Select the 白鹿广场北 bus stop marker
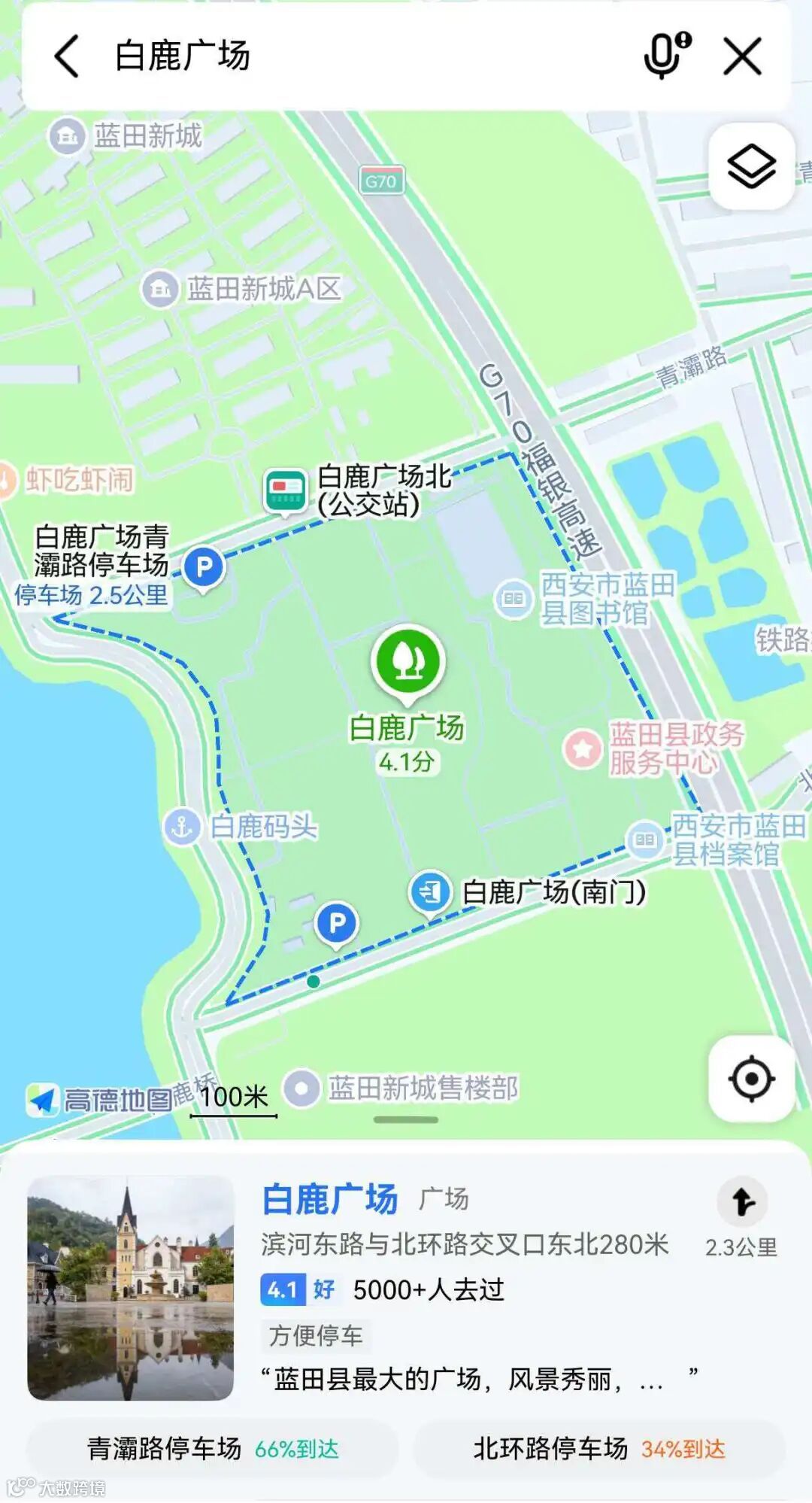The height and width of the screenshot is (1503, 812). coord(286,490)
